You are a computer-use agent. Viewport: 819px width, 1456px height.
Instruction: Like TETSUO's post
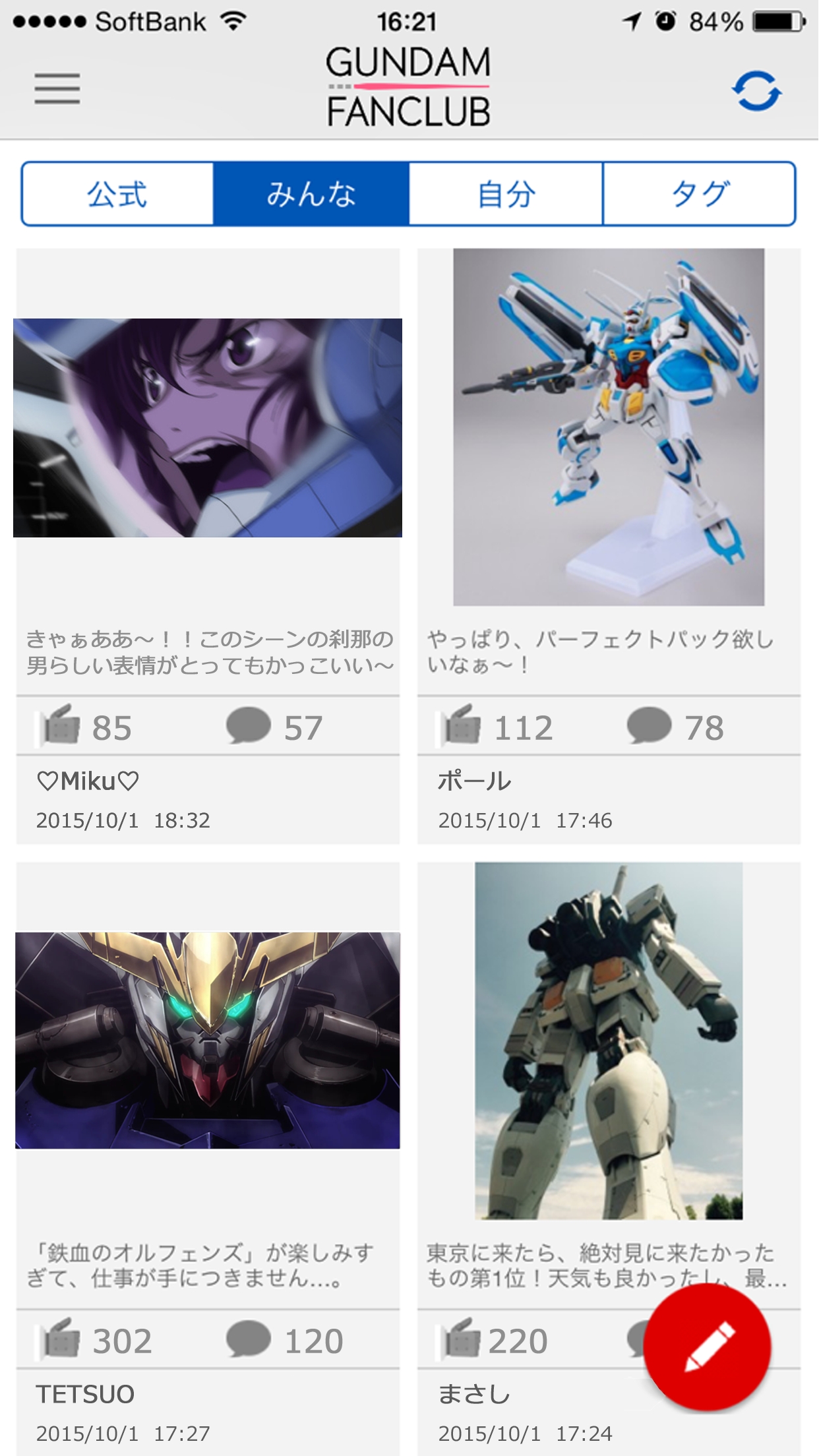pyautogui.click(x=61, y=1339)
